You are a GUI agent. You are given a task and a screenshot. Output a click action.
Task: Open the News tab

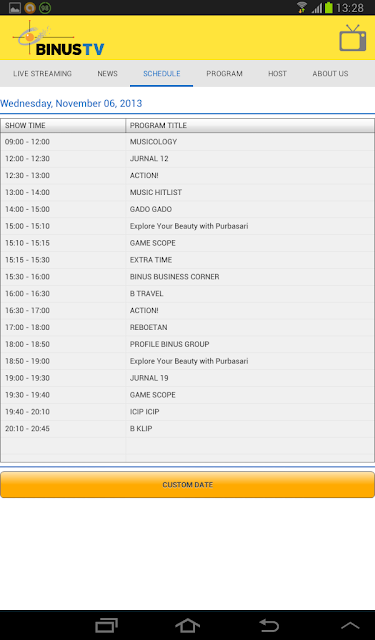point(107,73)
